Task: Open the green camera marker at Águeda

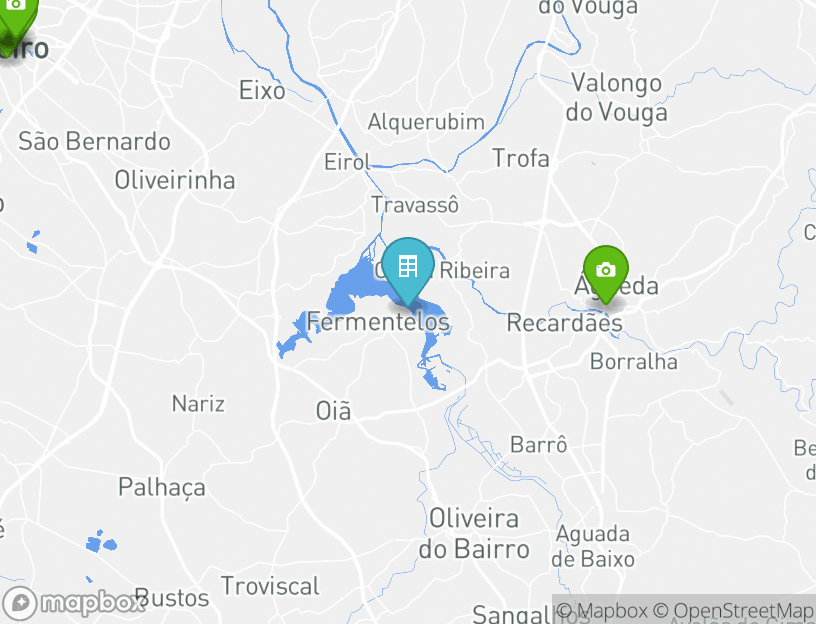Action: pyautogui.click(x=605, y=271)
